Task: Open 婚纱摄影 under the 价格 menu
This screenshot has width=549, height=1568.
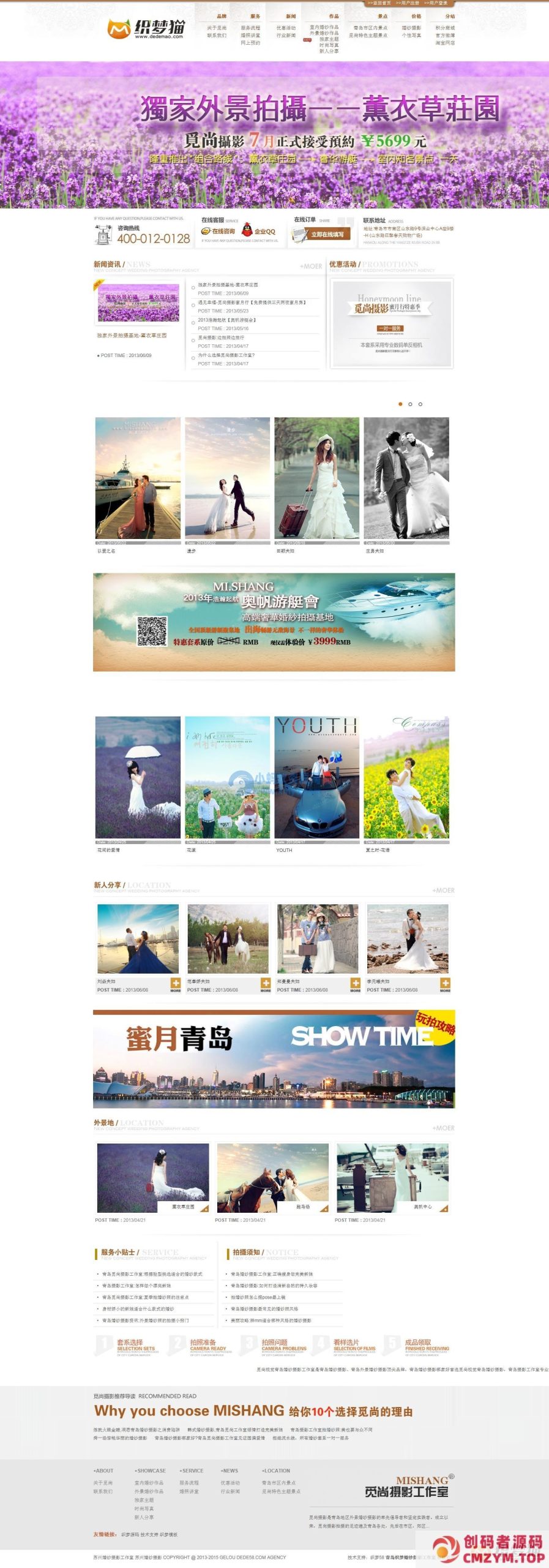Action: (x=411, y=28)
